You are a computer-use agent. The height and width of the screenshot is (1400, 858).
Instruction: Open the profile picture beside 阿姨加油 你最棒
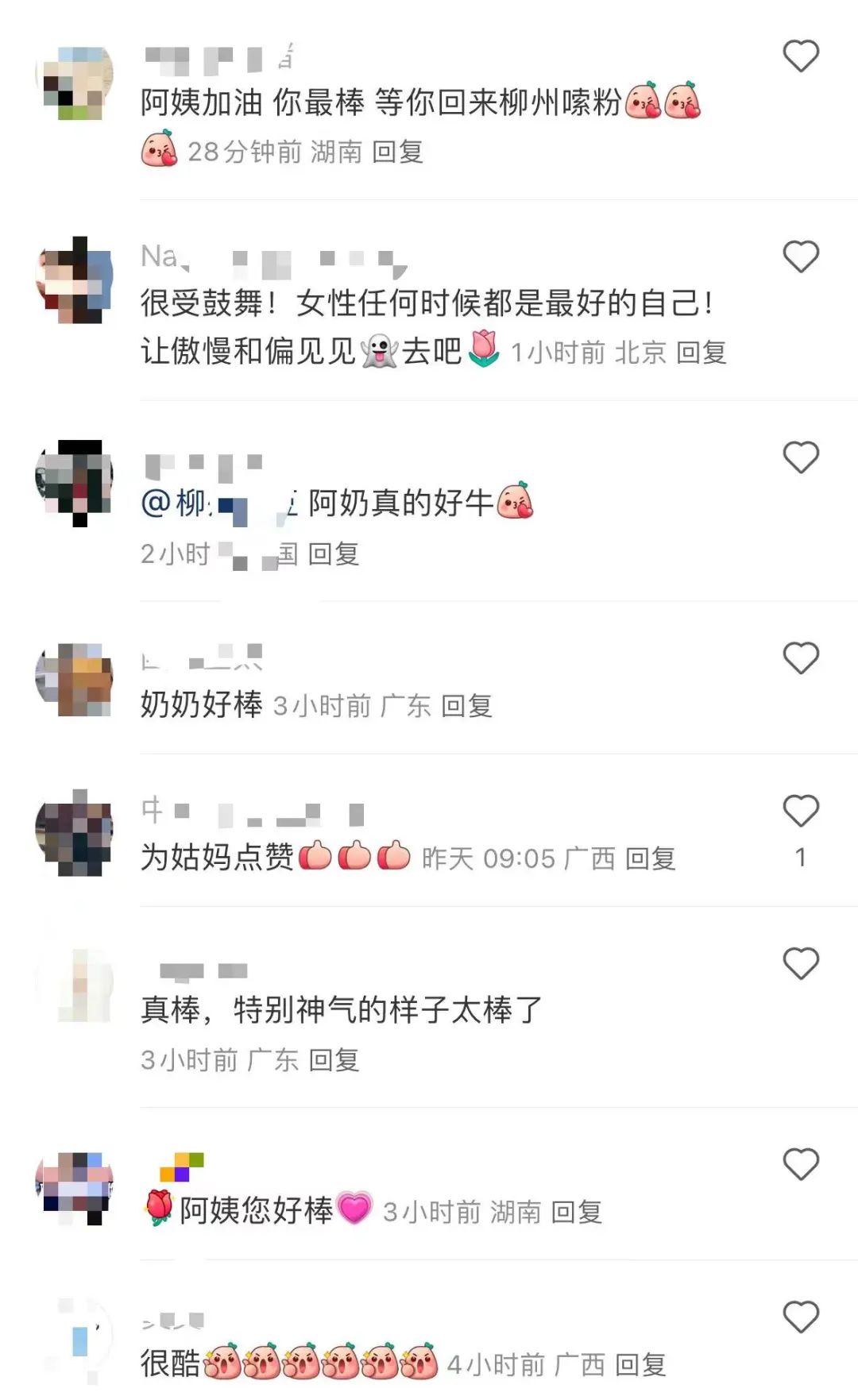point(75,83)
